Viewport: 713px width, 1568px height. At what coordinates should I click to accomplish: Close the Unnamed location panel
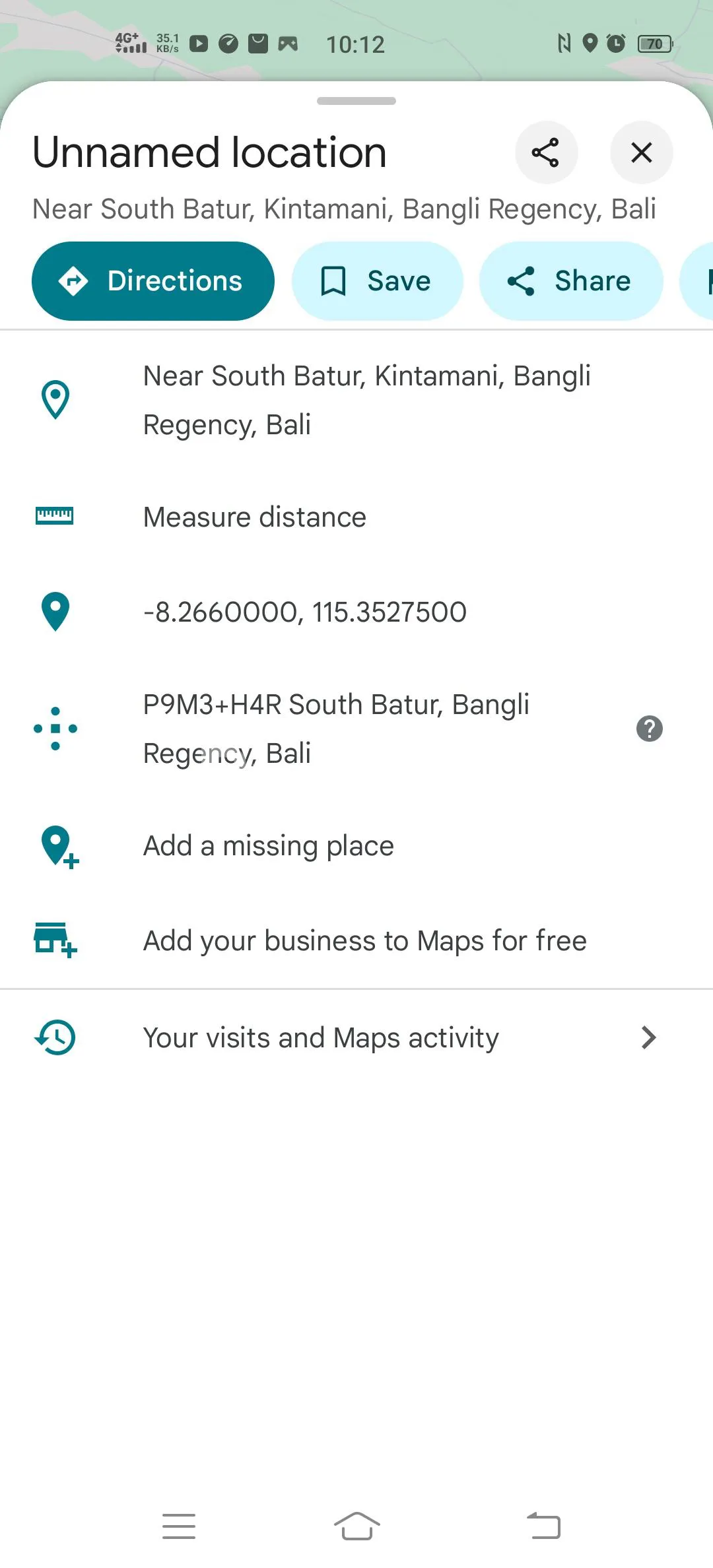(x=641, y=152)
